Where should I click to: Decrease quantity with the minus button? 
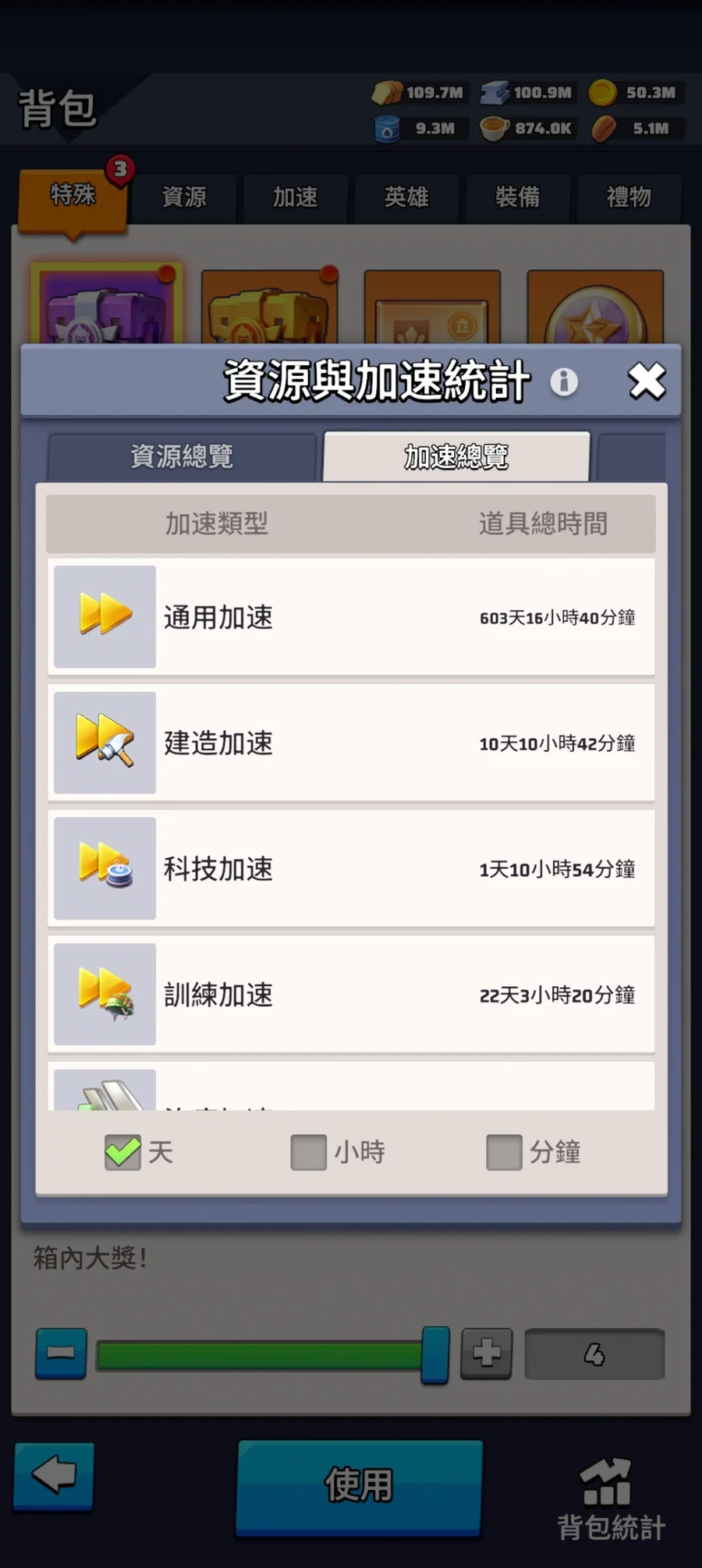coord(61,1353)
